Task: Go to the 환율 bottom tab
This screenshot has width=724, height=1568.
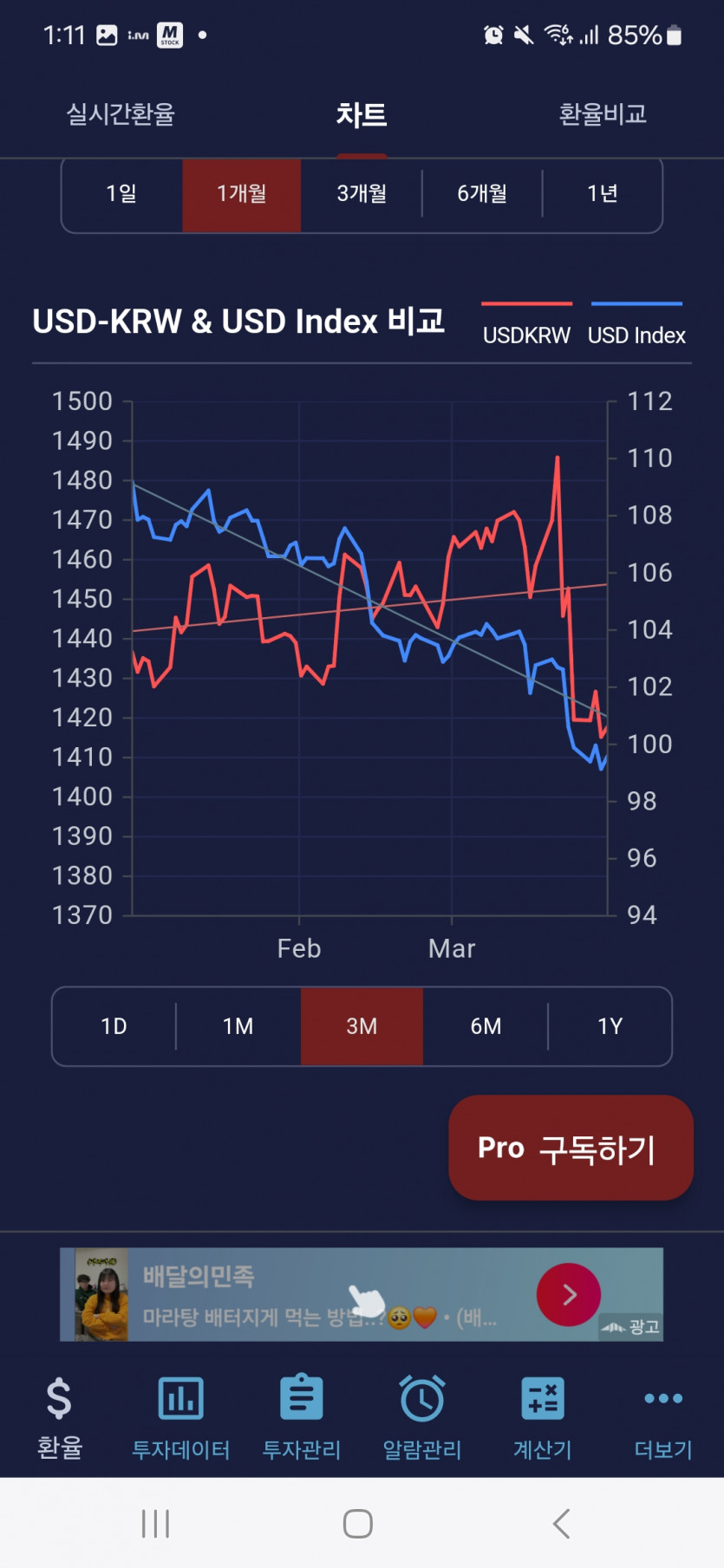Action: tap(59, 1418)
